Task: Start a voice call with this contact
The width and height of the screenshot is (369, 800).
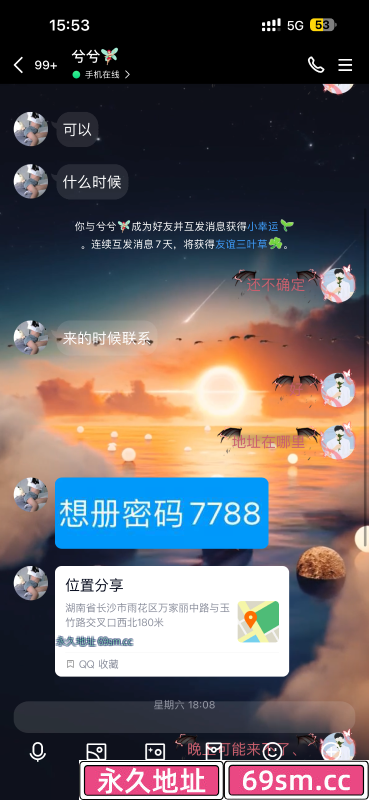Action: (316, 65)
